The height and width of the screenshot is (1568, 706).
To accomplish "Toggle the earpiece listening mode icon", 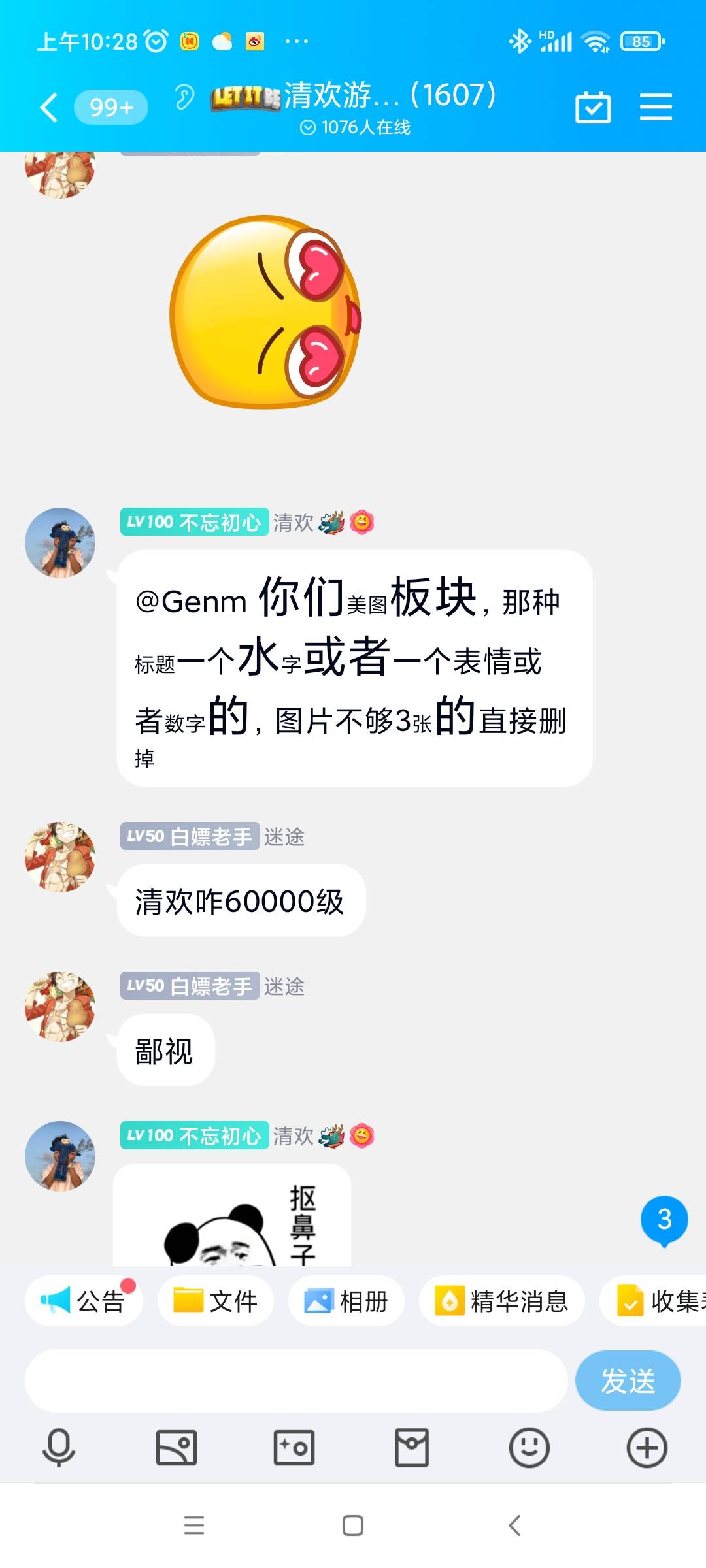I will pyautogui.click(x=185, y=98).
